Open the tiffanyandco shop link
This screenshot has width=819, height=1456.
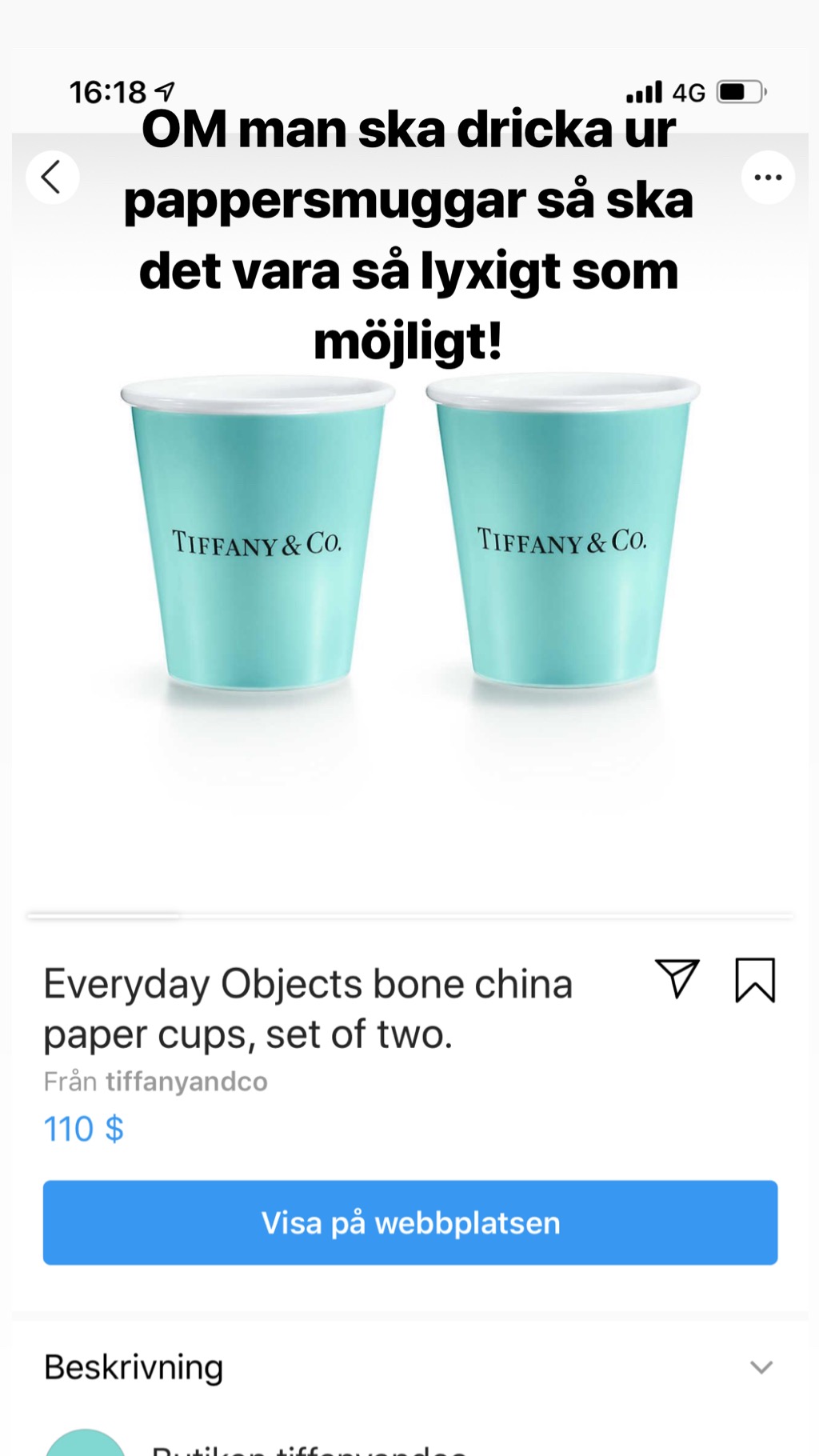coord(186,1082)
